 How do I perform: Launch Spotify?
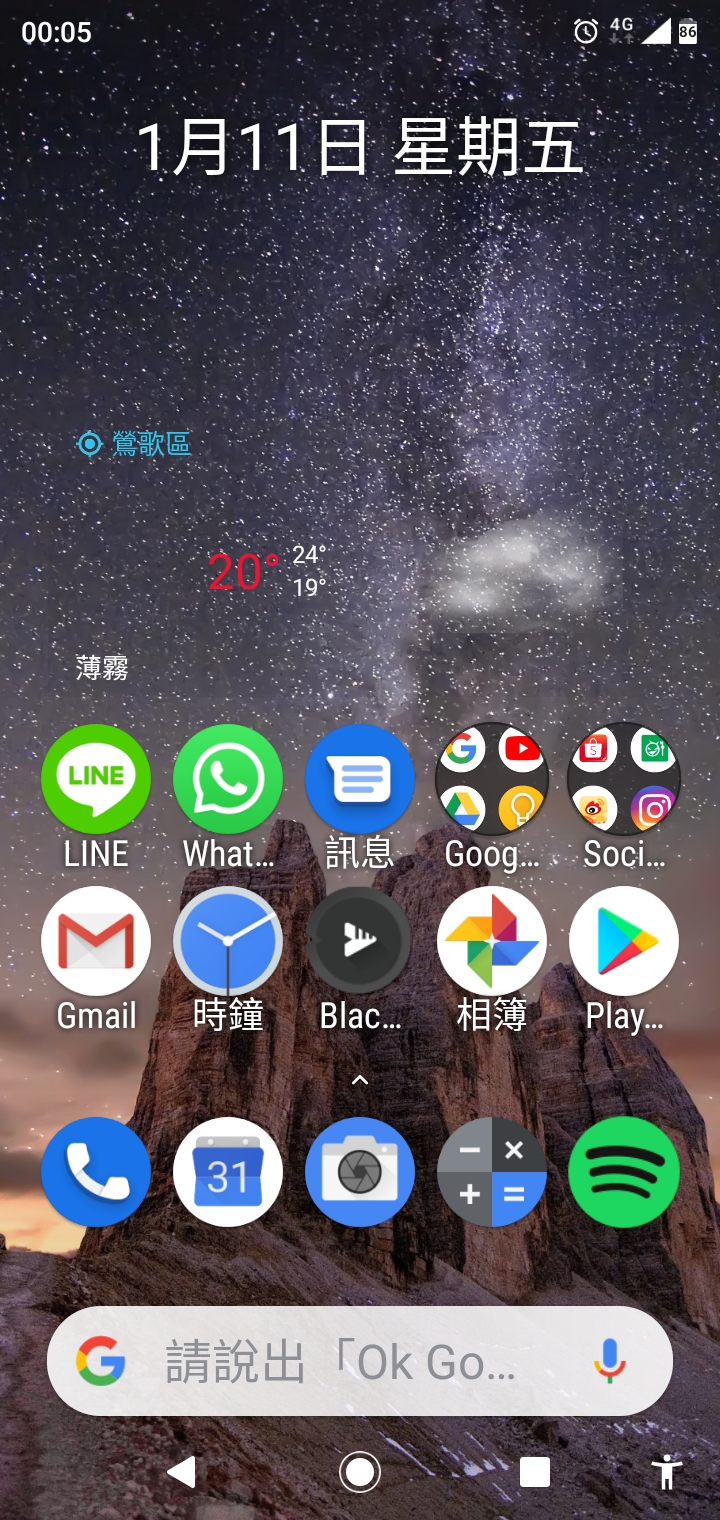tap(624, 1172)
